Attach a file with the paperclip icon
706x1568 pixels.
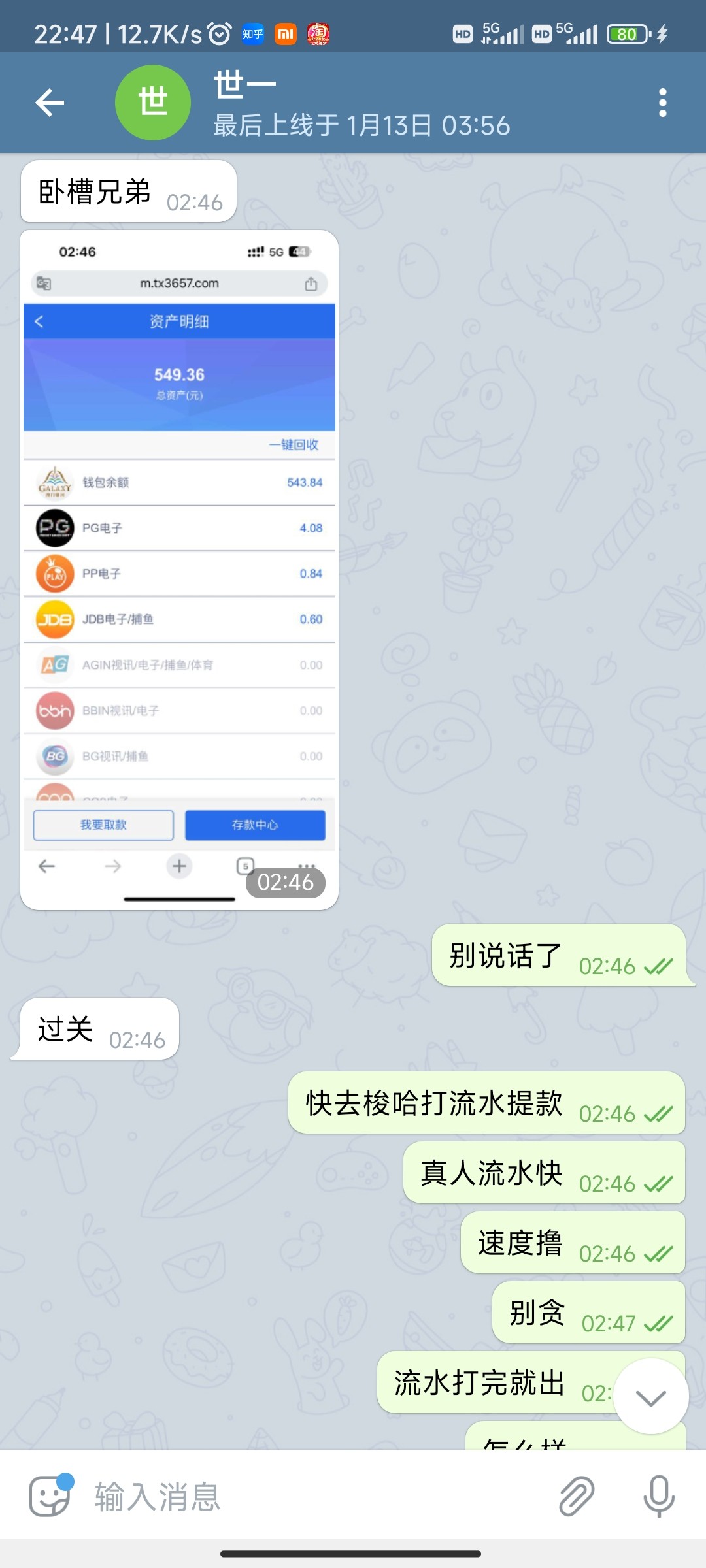tap(577, 1496)
